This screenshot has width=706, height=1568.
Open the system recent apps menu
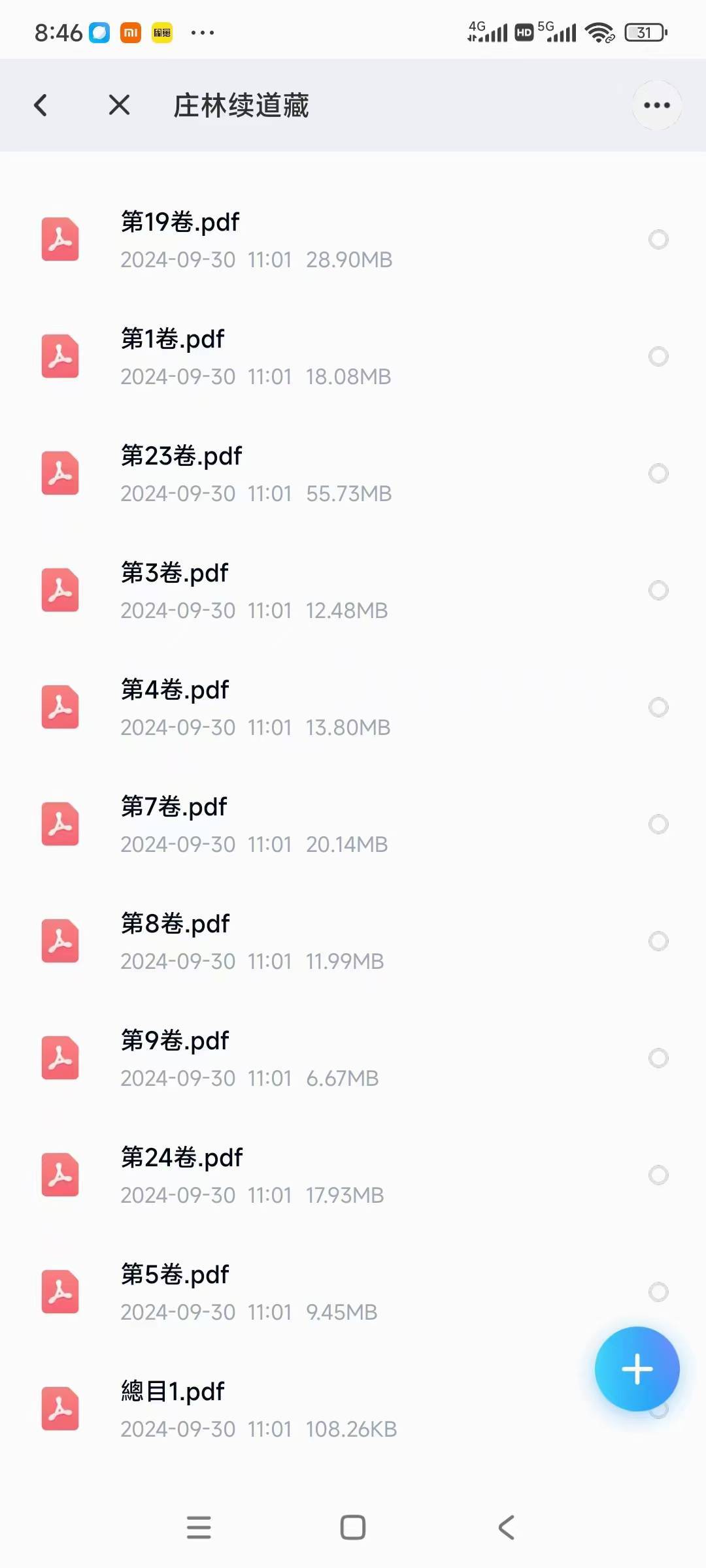pos(199,1527)
